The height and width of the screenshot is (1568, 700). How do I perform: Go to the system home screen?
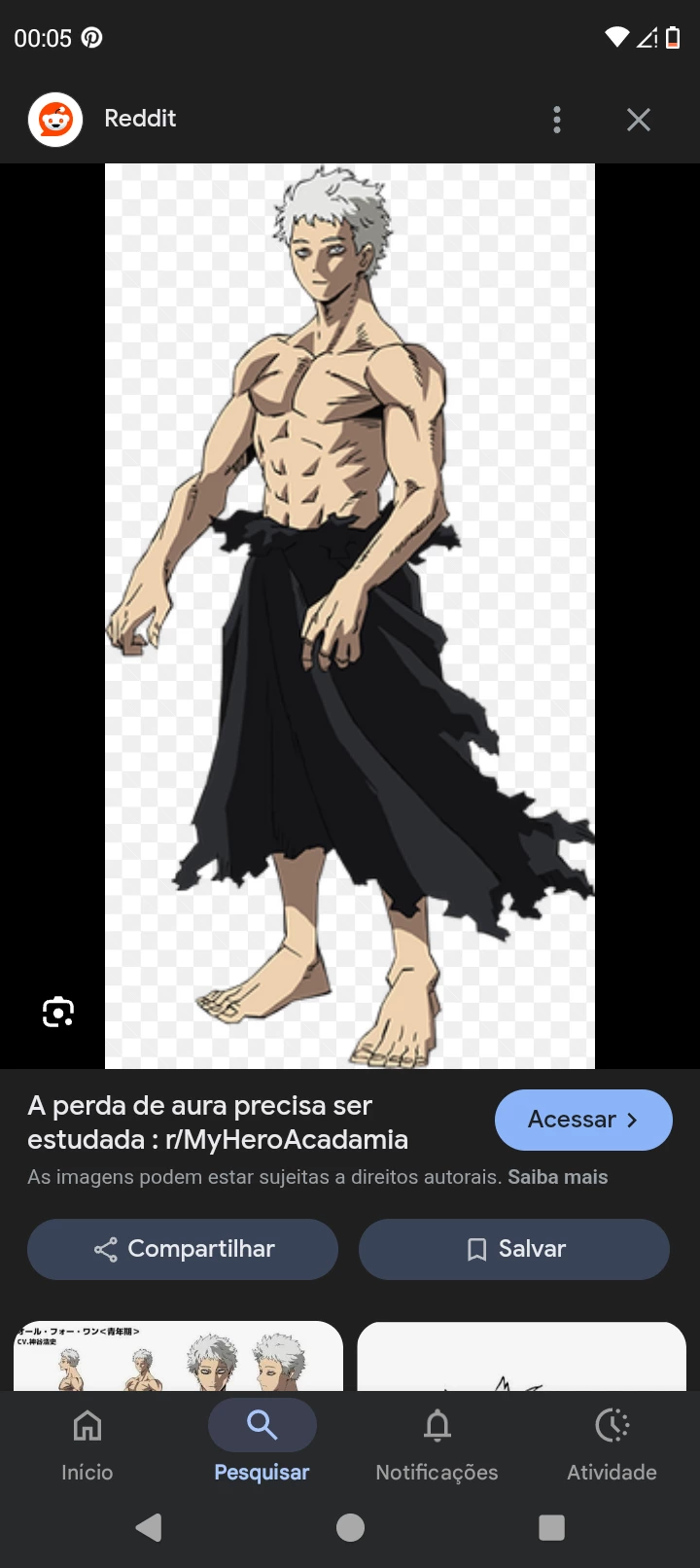[x=350, y=1527]
